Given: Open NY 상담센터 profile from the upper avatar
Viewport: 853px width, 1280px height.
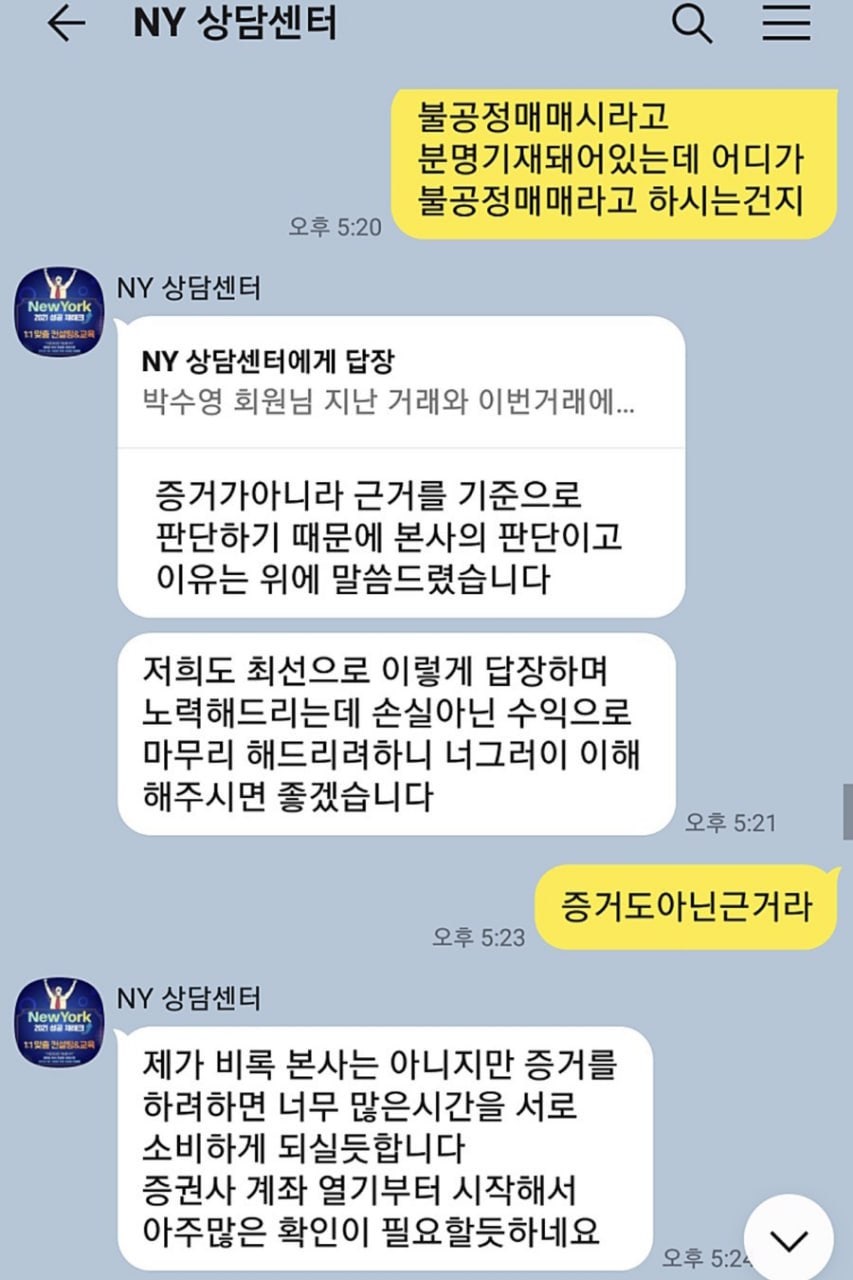Looking at the screenshot, I should 59,312.
